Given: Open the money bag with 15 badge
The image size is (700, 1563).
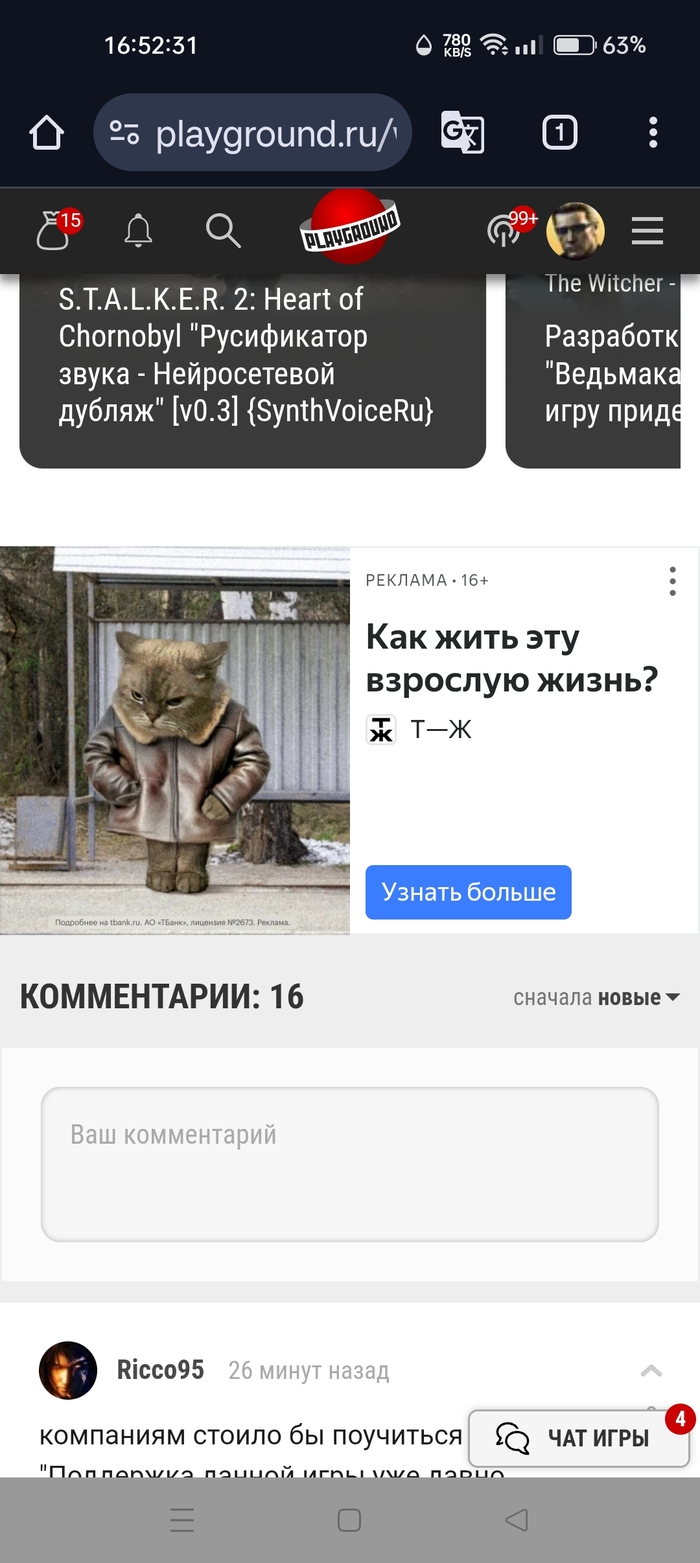Looking at the screenshot, I should coord(54,231).
